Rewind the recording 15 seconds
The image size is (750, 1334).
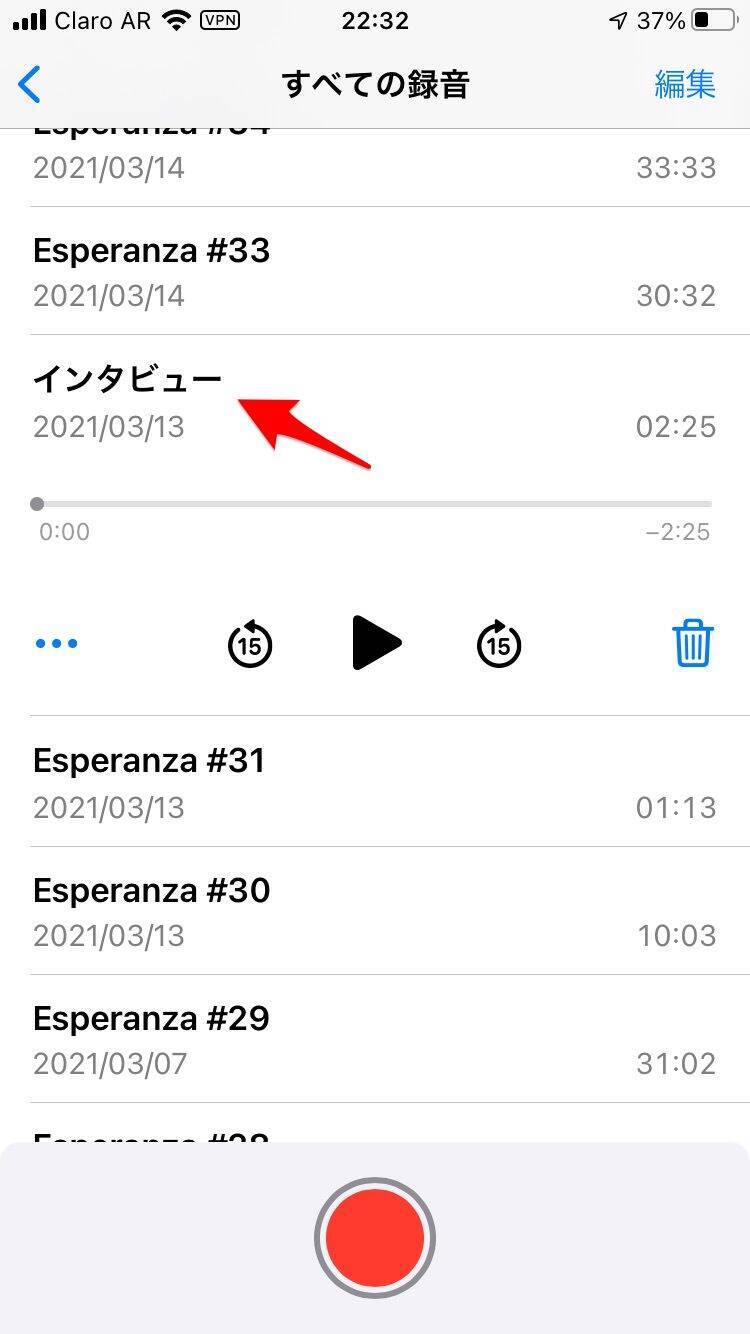tap(250, 643)
